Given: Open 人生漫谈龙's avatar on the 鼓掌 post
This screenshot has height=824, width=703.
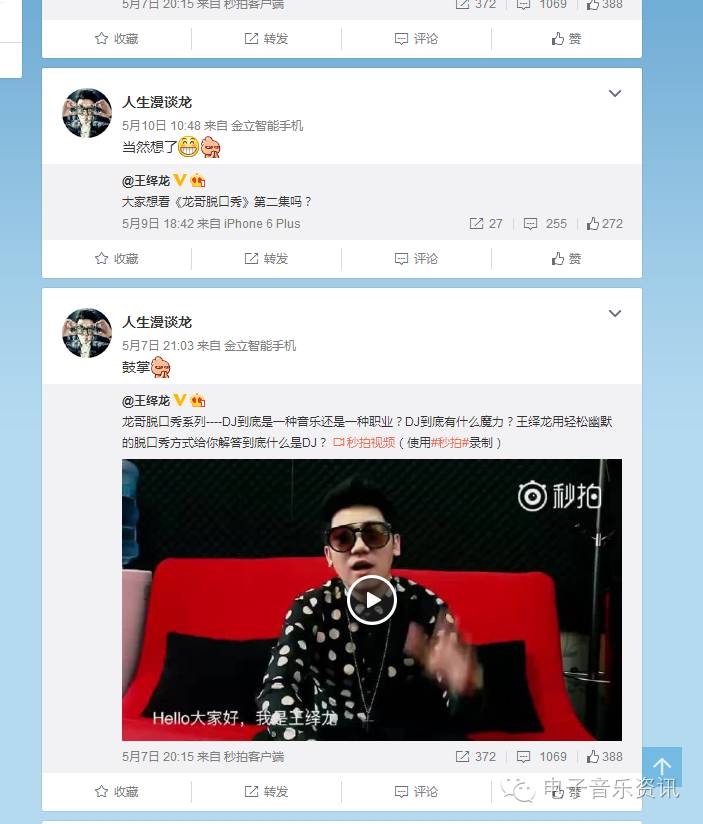Looking at the screenshot, I should tap(87, 333).
